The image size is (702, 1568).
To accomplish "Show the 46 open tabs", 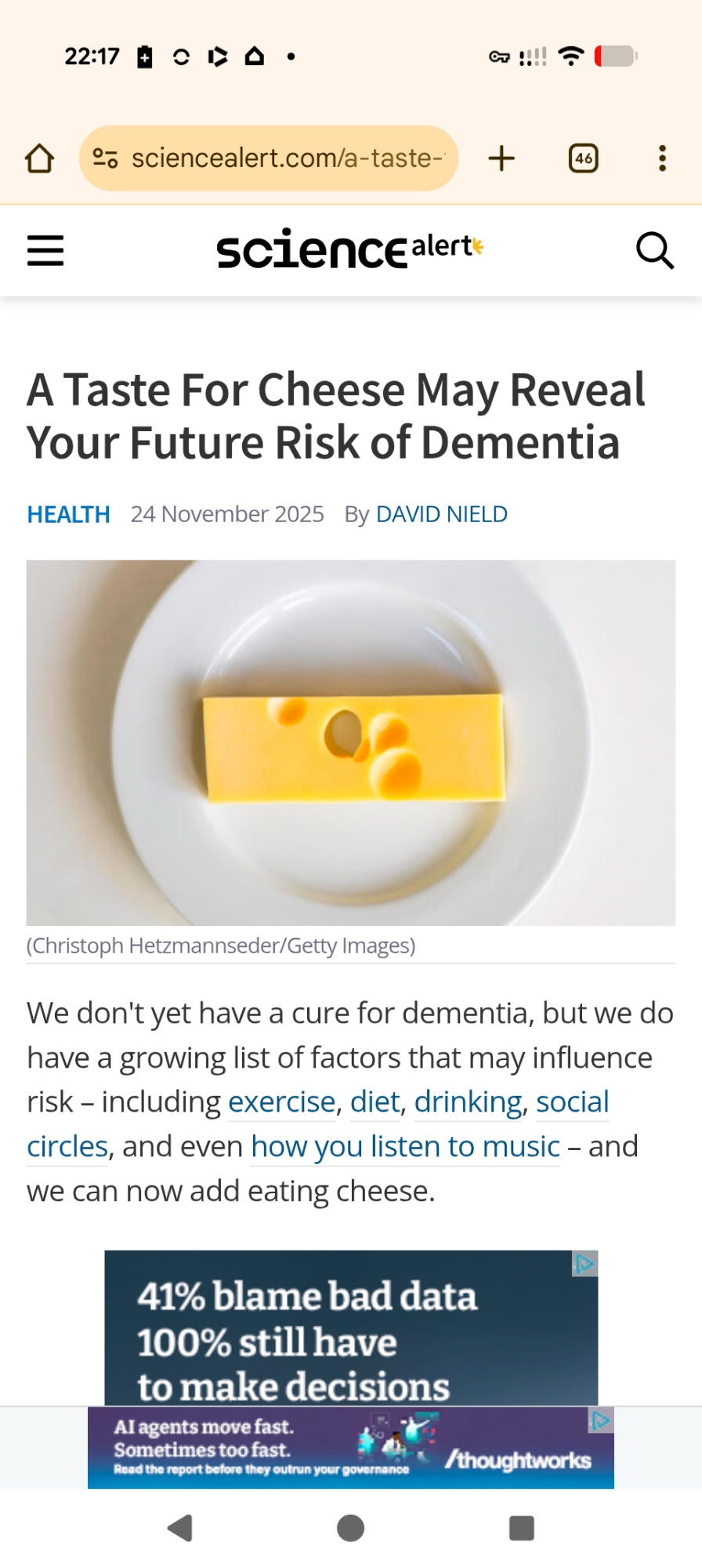I will 584,158.
